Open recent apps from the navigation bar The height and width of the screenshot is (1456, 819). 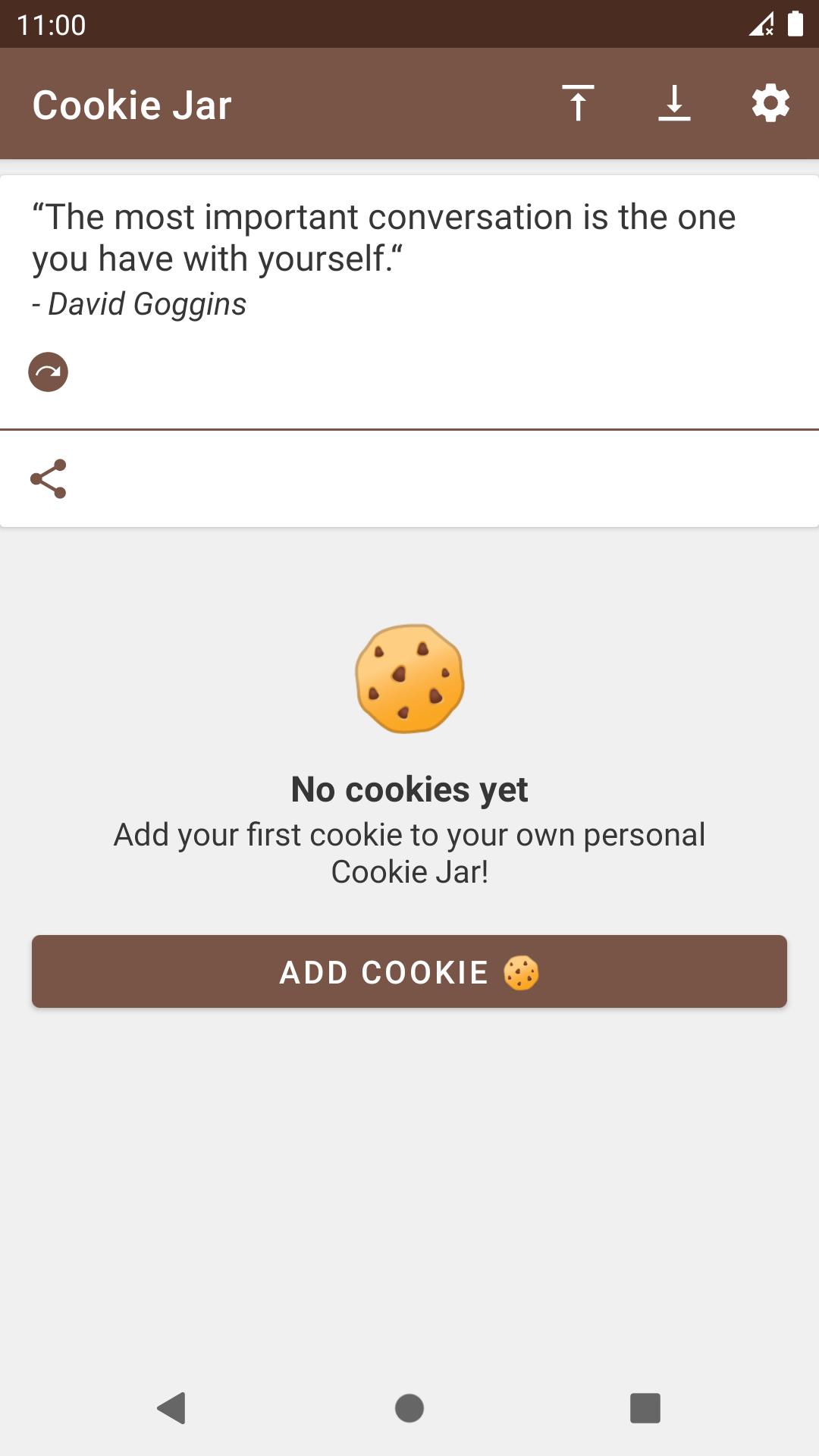tap(645, 1408)
